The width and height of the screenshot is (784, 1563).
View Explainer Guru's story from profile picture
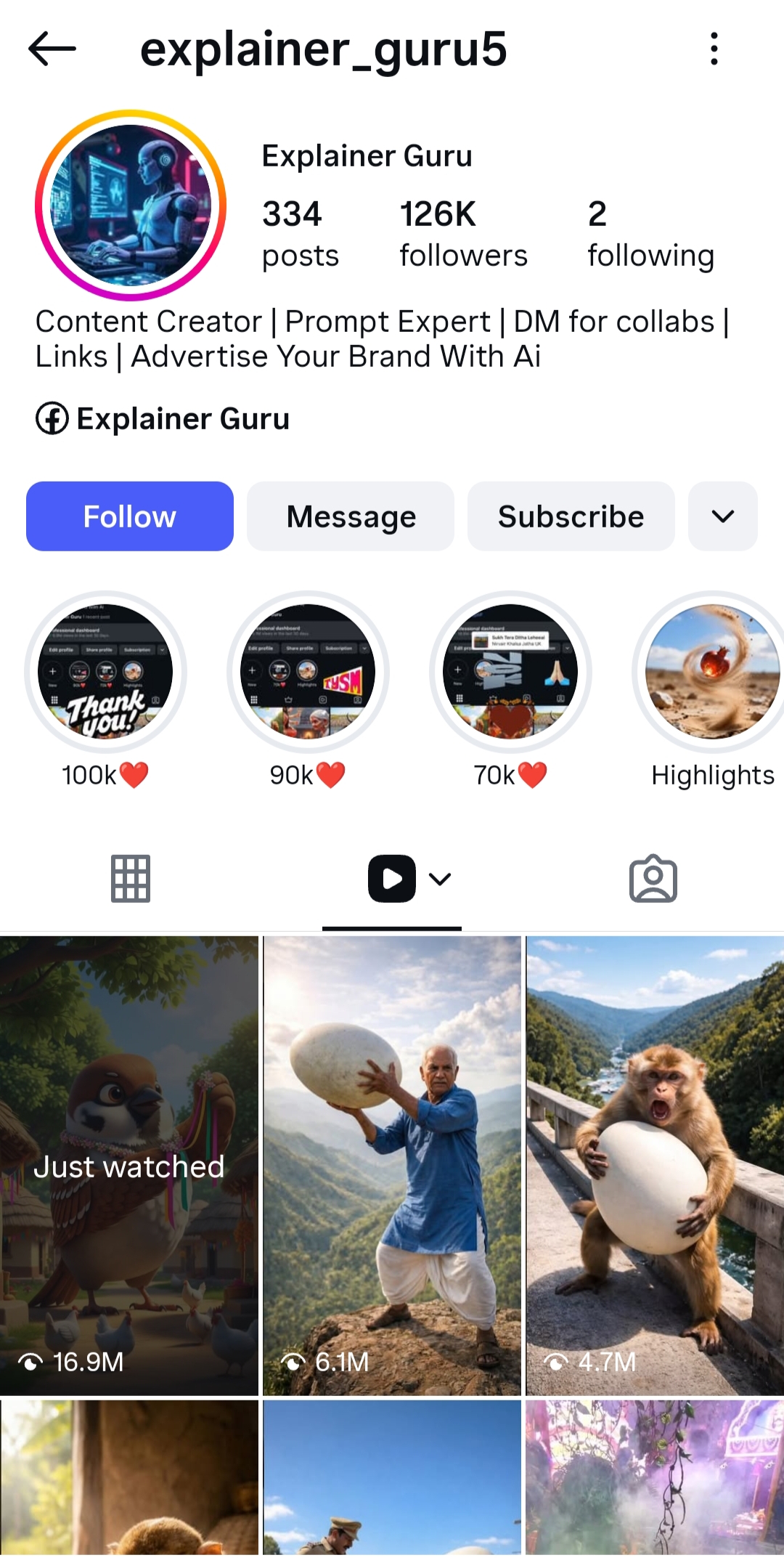click(x=131, y=206)
